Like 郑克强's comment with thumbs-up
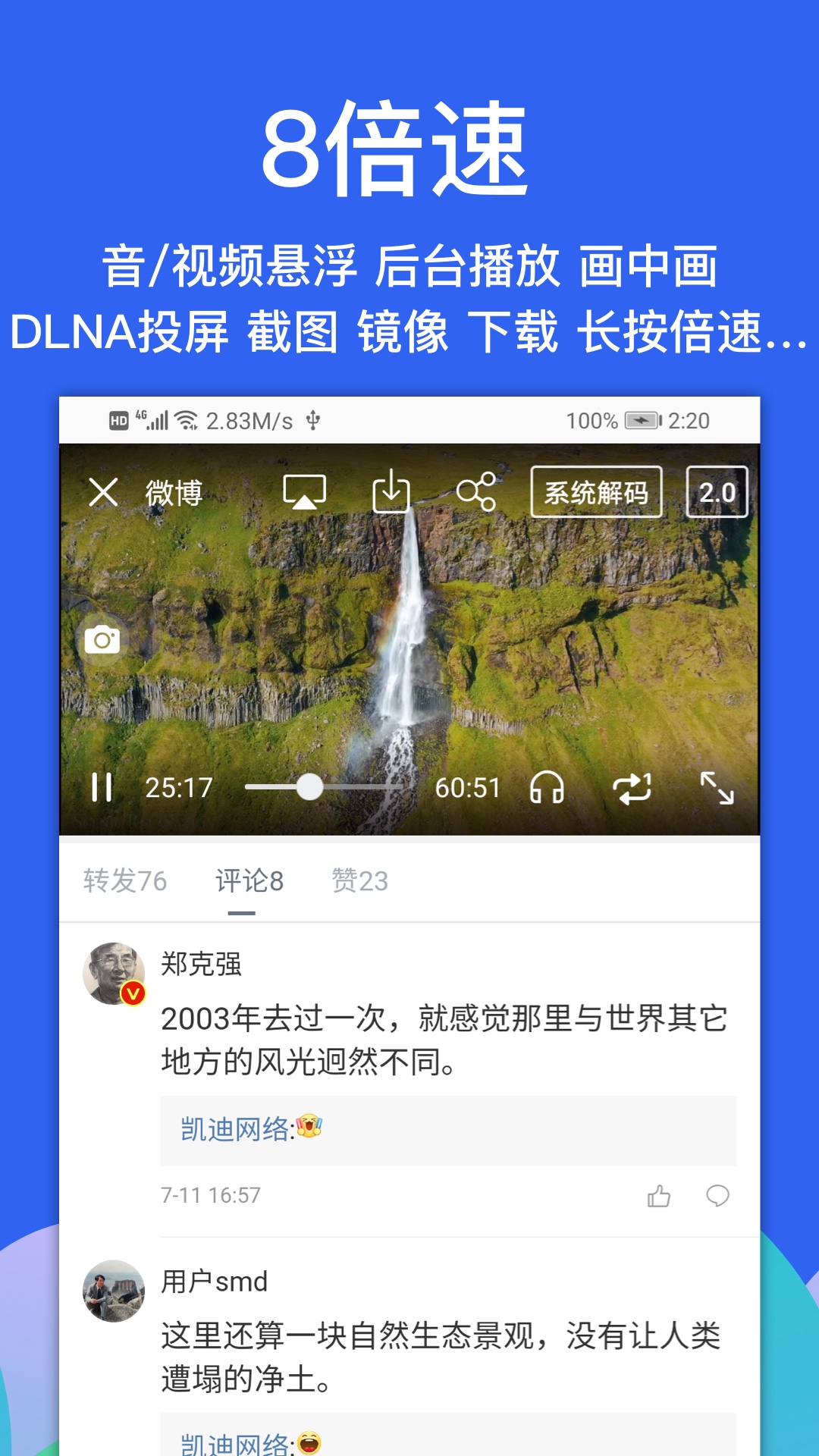The height and width of the screenshot is (1456, 819). click(x=659, y=1194)
